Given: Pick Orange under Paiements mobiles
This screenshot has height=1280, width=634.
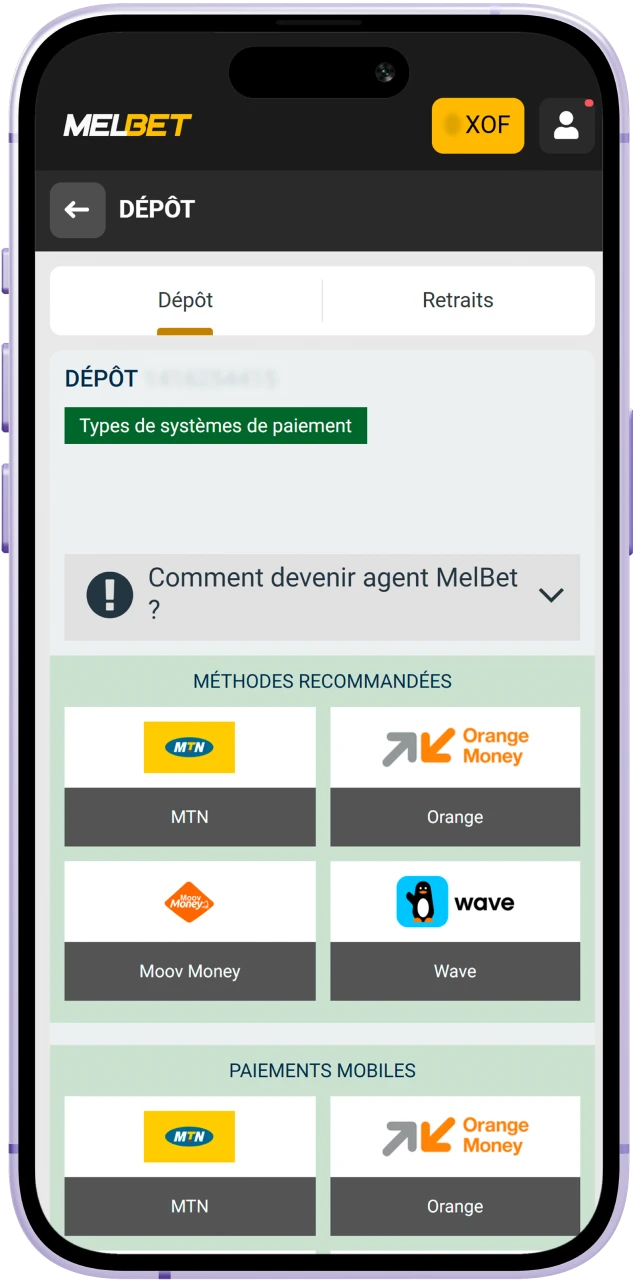Looking at the screenshot, I should (455, 1165).
